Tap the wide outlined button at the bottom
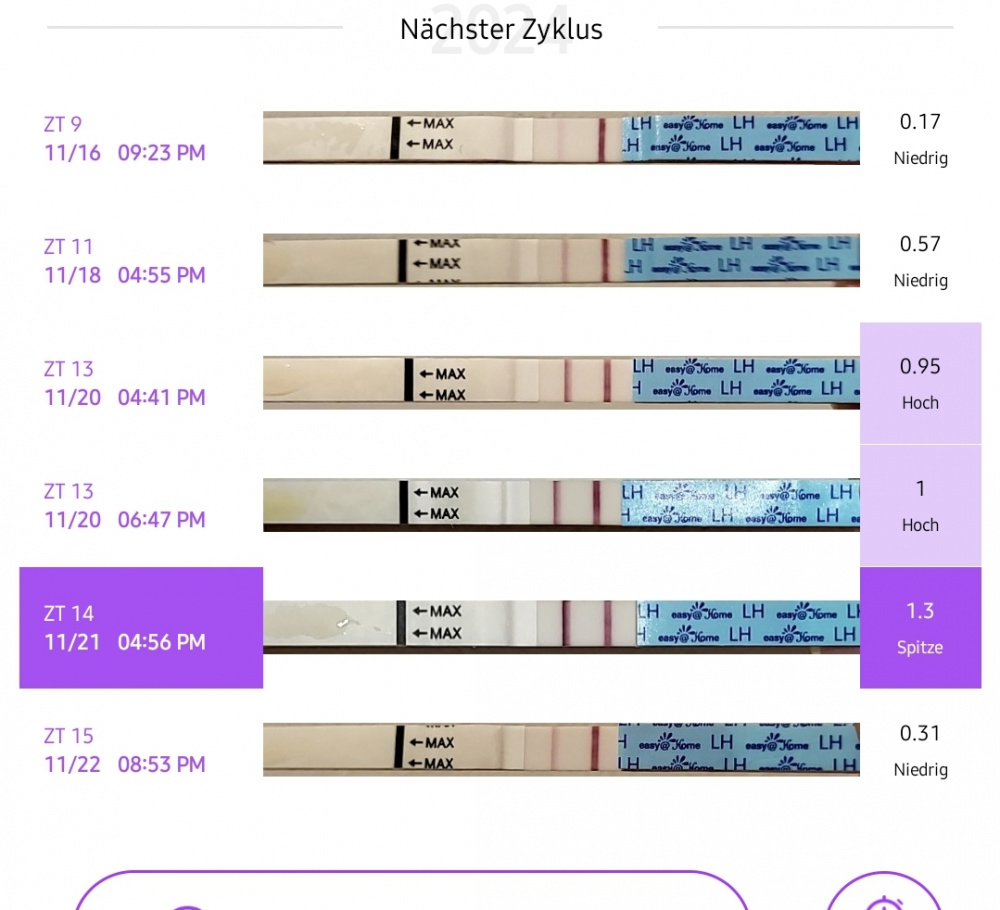Image resolution: width=1000 pixels, height=910 pixels. [x=410, y=893]
